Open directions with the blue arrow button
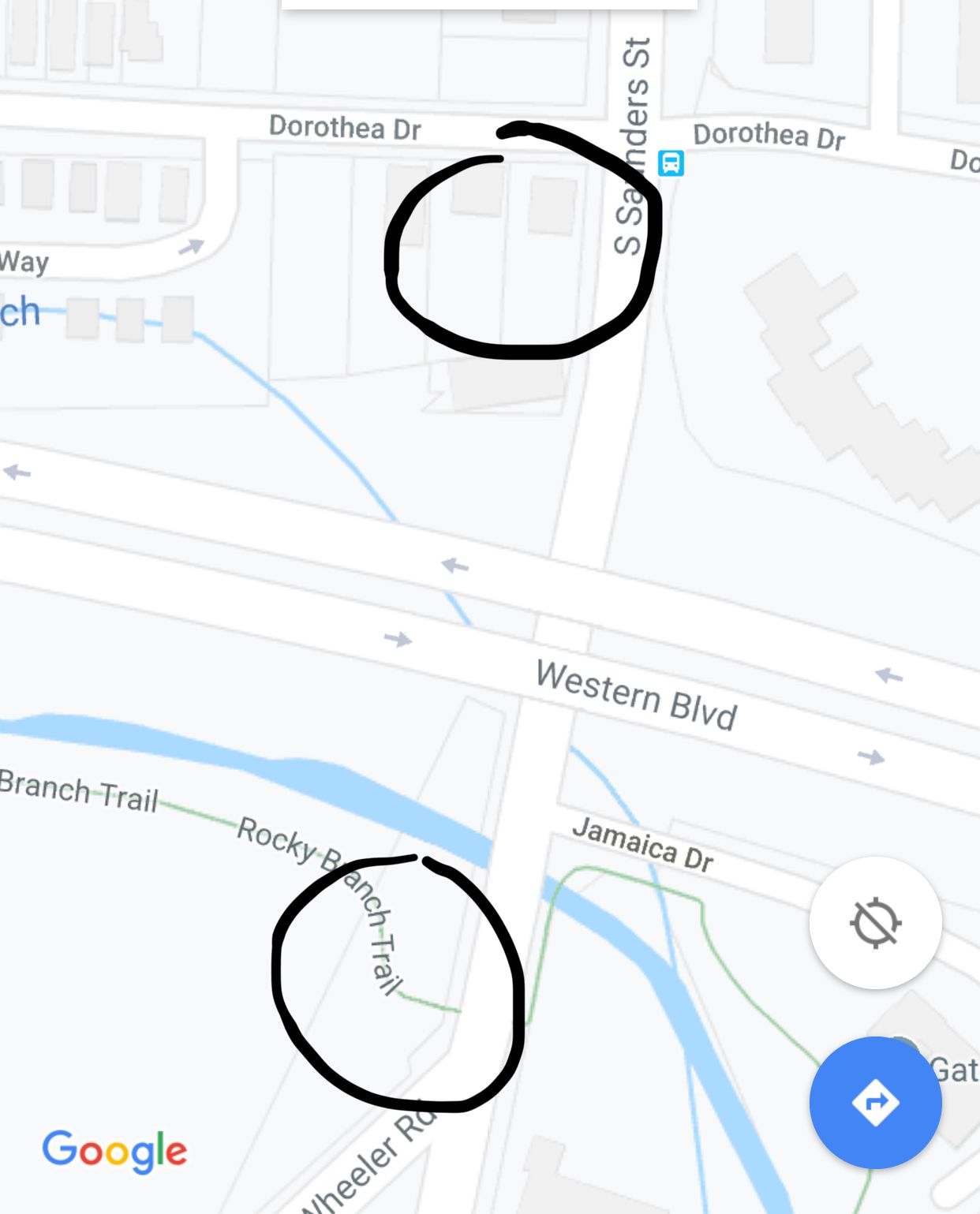Screen dimensions: 980x1214 click(x=875, y=1101)
